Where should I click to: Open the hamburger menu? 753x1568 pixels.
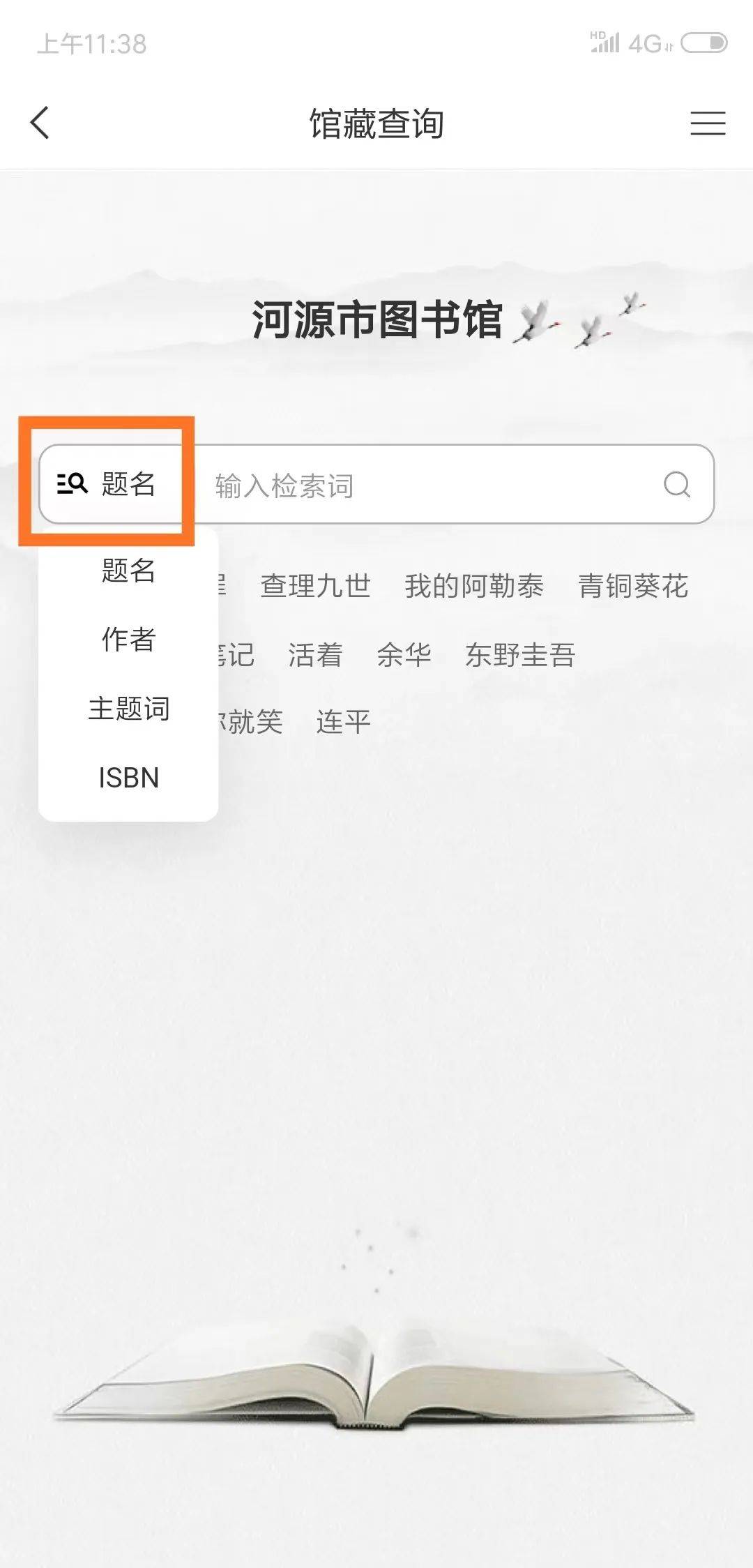pos(708,123)
